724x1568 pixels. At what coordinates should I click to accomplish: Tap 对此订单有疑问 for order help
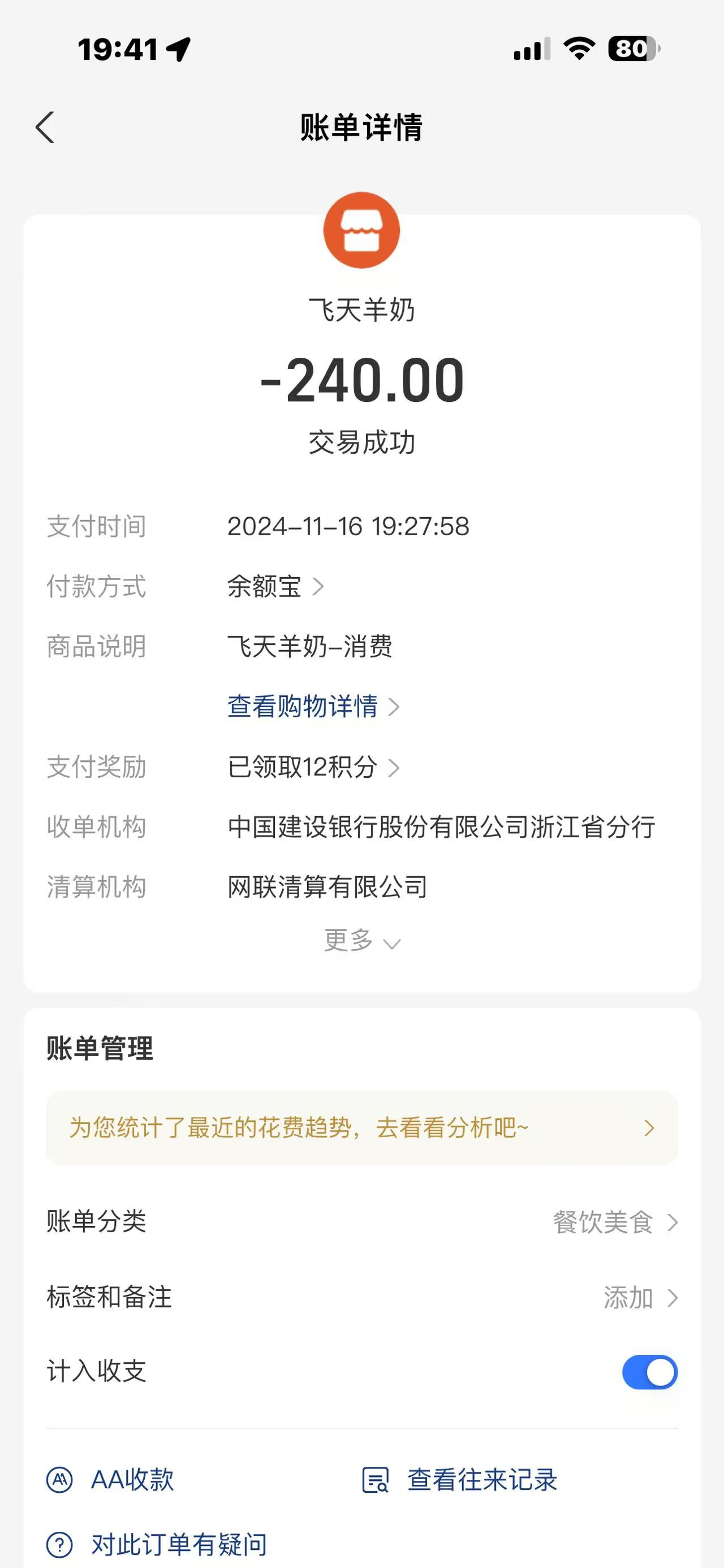[157, 1544]
